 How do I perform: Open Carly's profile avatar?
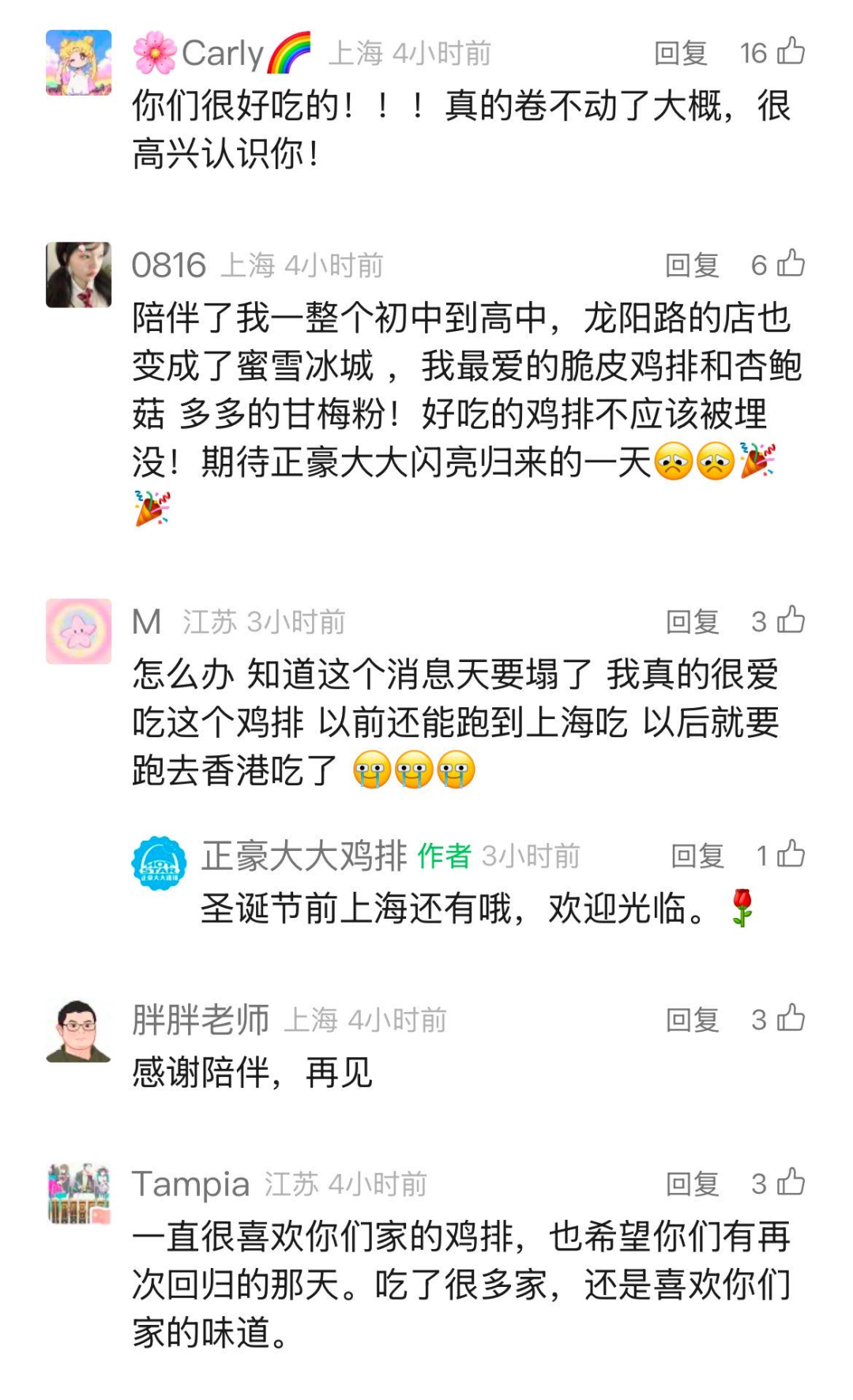coord(78,62)
